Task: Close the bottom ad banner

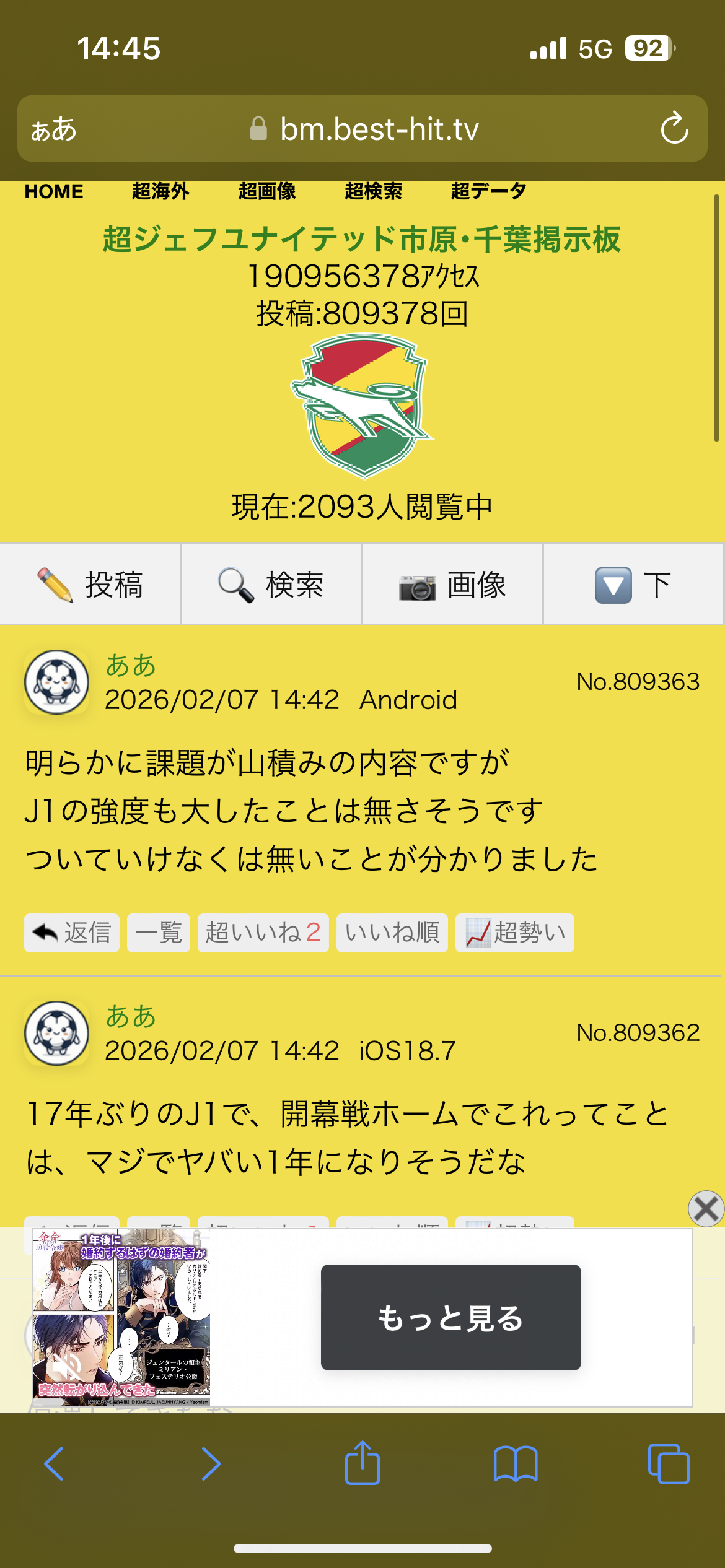Action: 706,1208
